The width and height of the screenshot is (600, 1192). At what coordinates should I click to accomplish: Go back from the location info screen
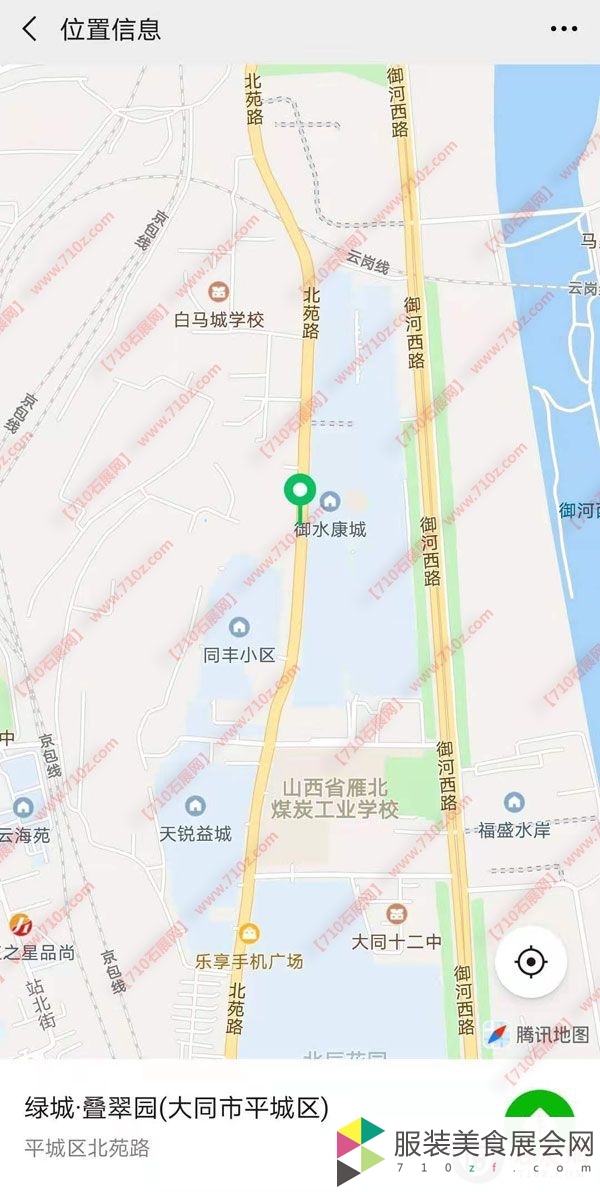pyautogui.click(x=30, y=30)
